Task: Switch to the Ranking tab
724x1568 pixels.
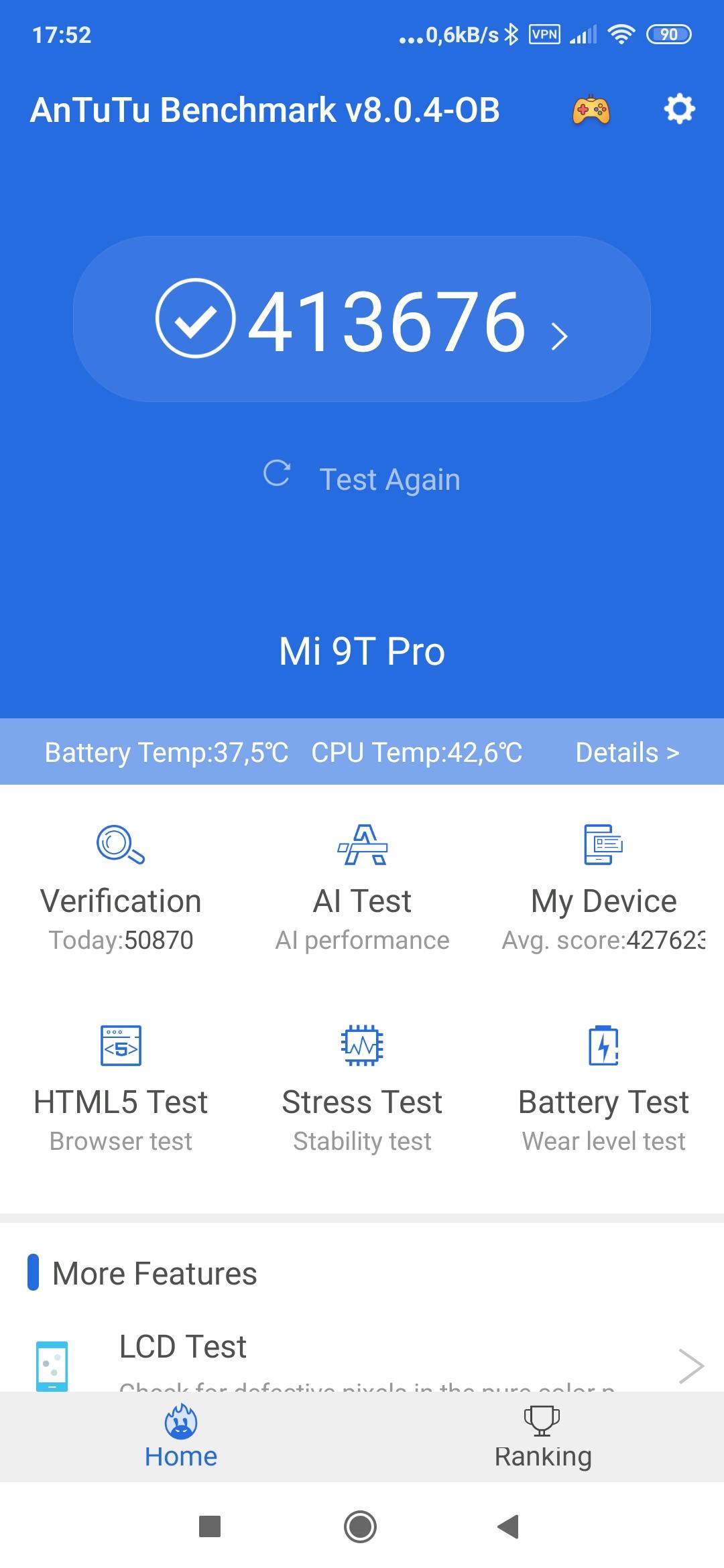Action: (x=542, y=1437)
